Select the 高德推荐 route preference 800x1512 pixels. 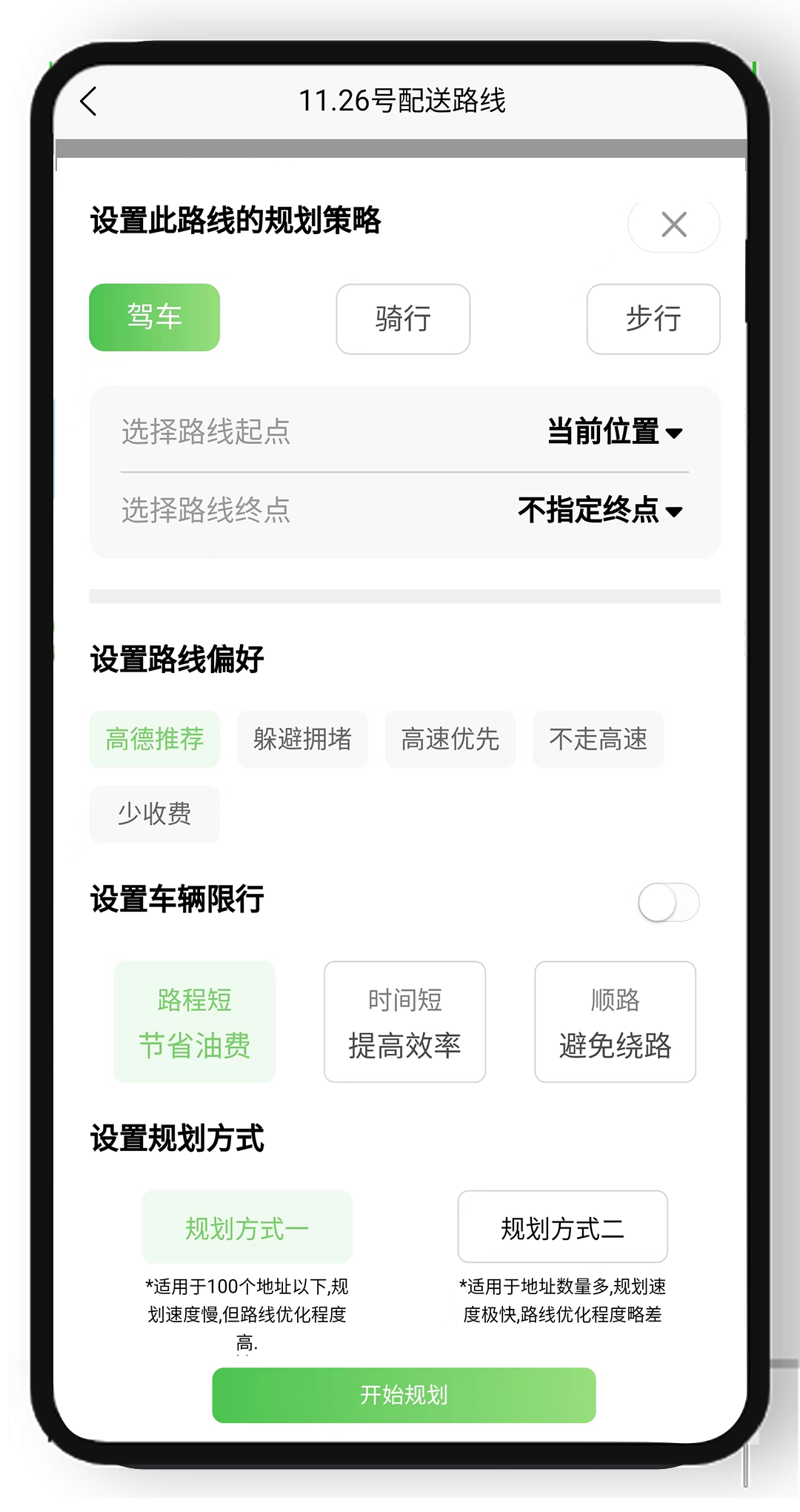[153, 739]
